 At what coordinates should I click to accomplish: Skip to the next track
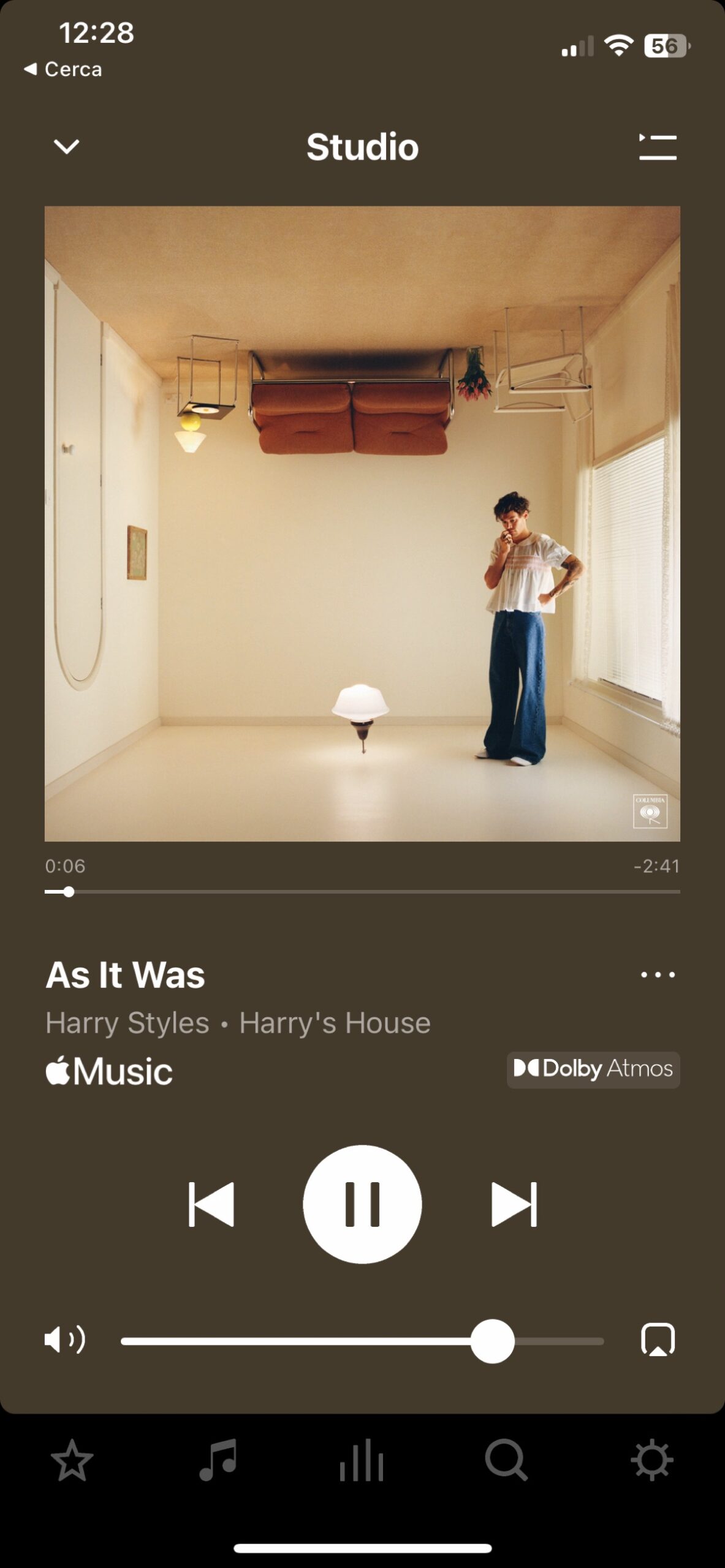click(x=514, y=1204)
